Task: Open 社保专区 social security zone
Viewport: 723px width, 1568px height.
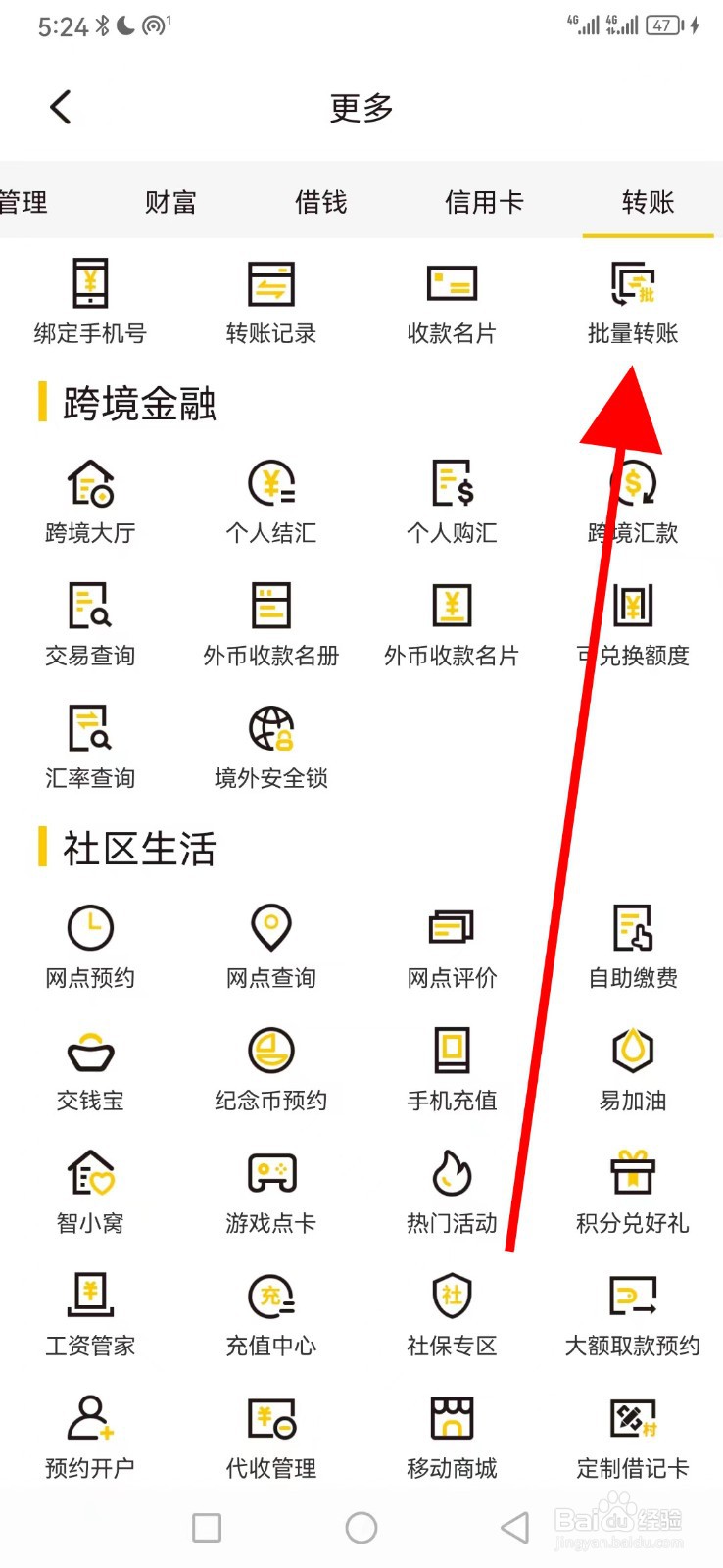Action: pos(451,1308)
